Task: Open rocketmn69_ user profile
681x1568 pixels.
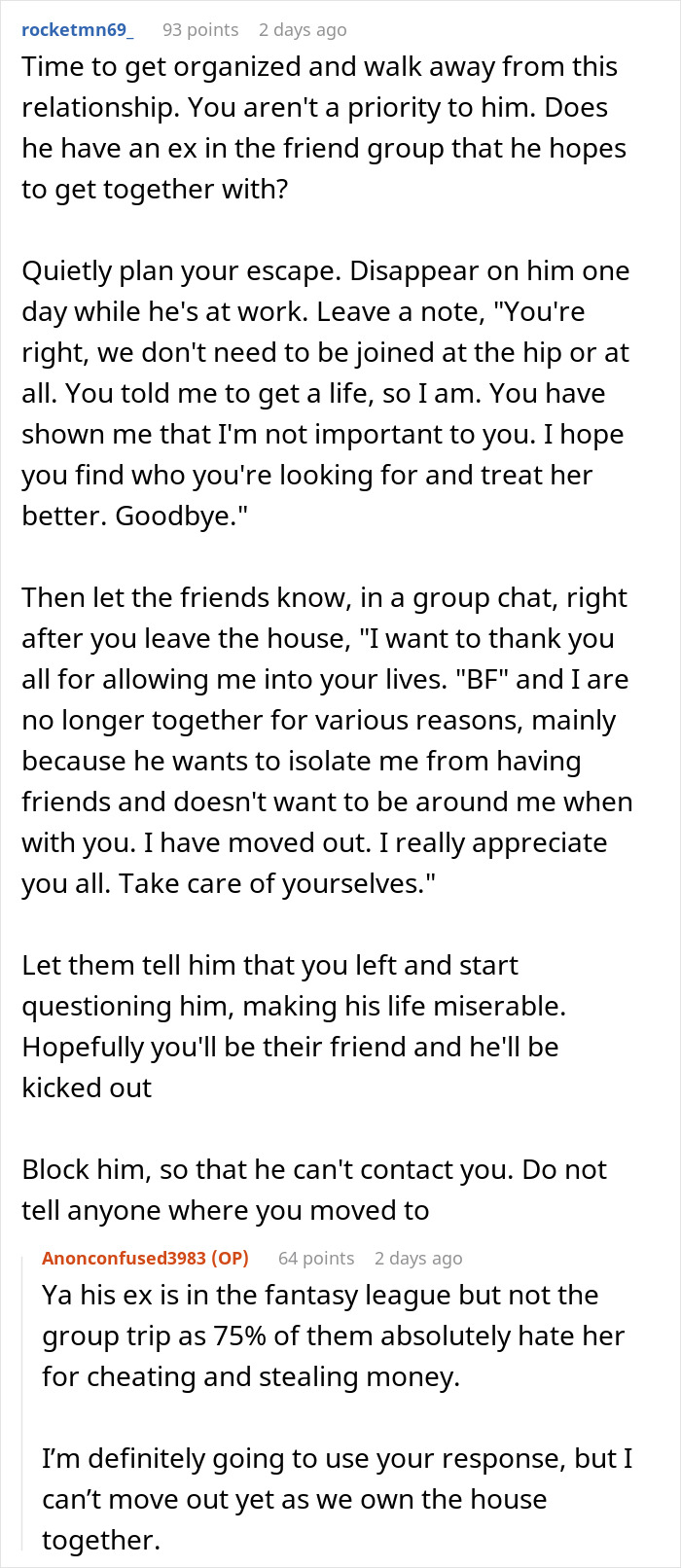Action: 77,29
